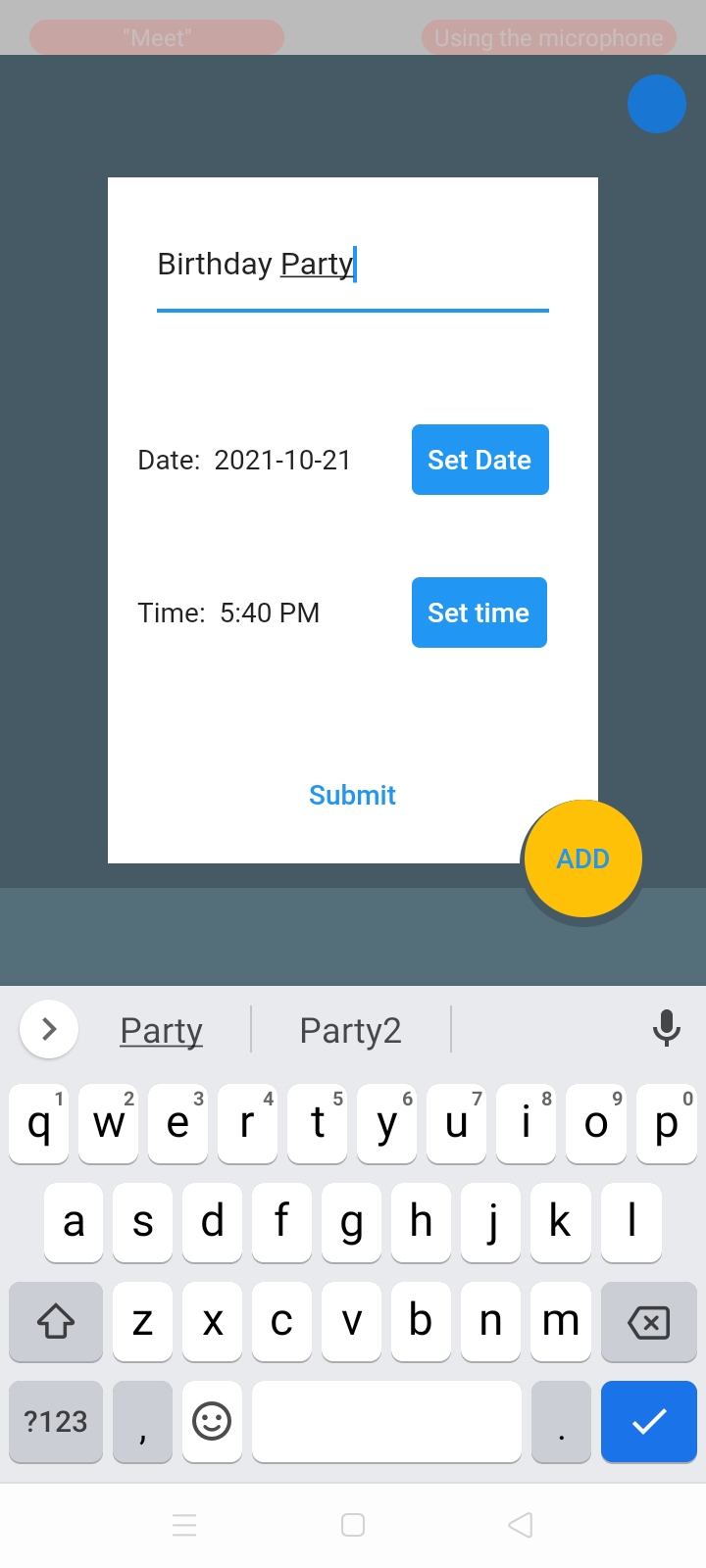This screenshot has width=706, height=1568.
Task: Tap the spacebar
Action: click(x=386, y=1422)
